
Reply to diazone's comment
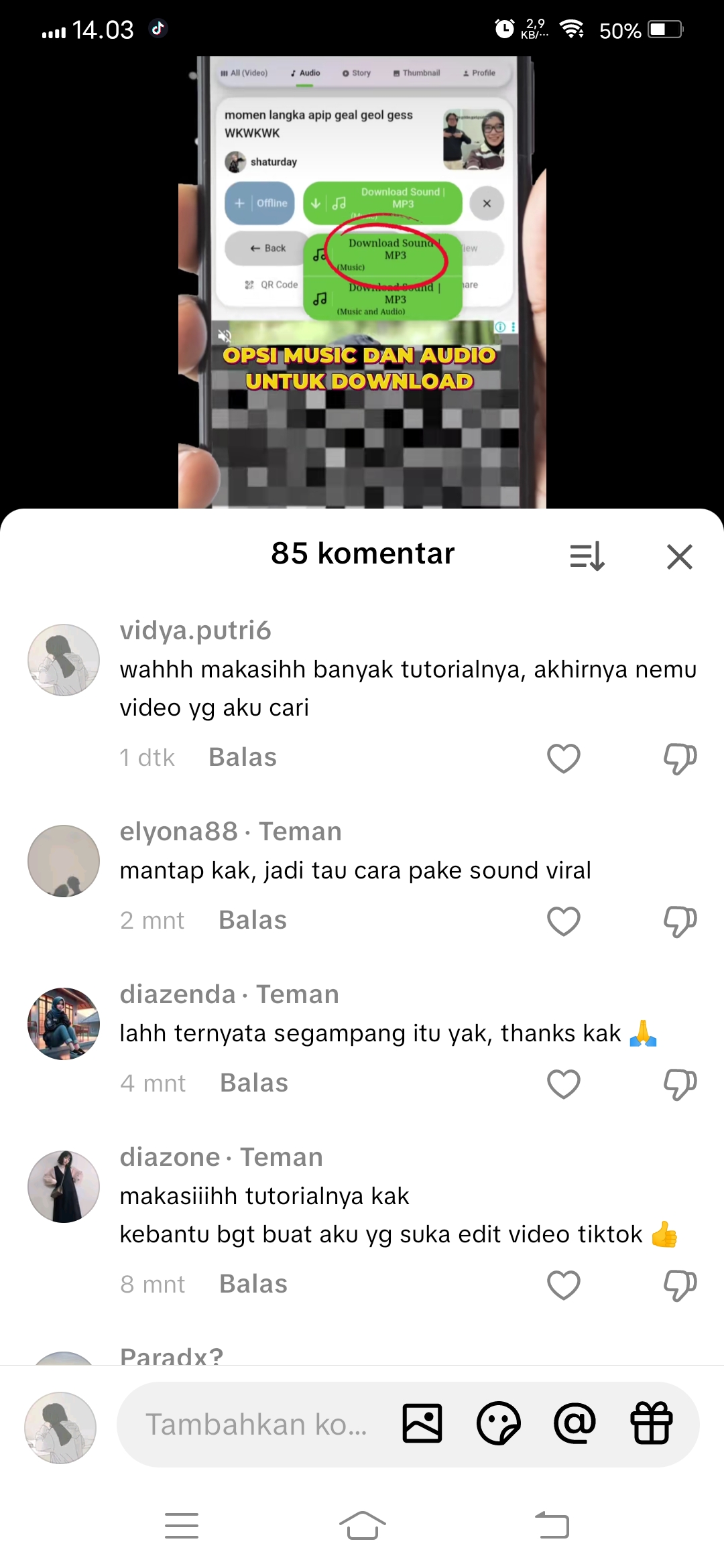pos(253,1284)
